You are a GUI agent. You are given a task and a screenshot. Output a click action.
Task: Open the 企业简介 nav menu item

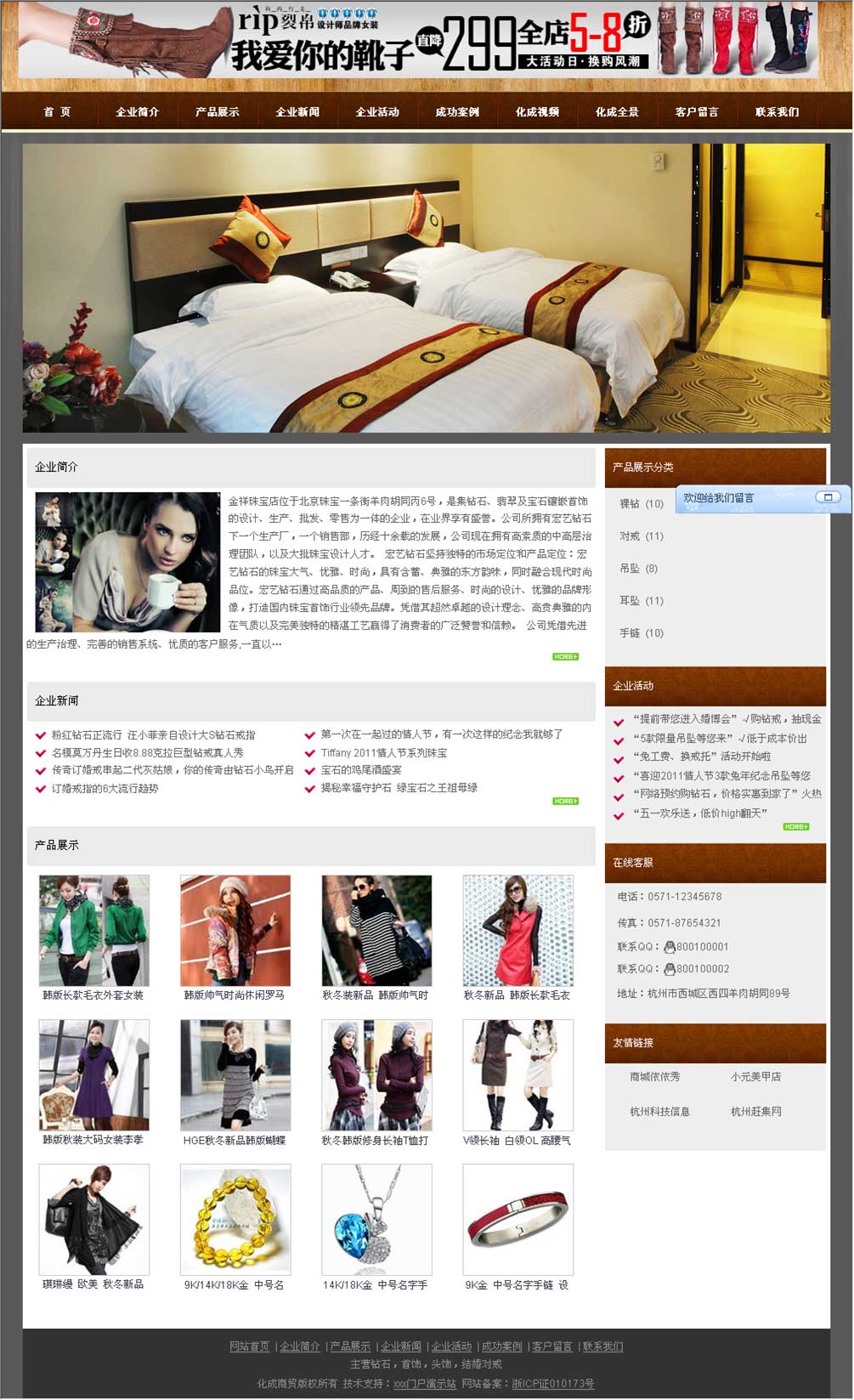(137, 112)
